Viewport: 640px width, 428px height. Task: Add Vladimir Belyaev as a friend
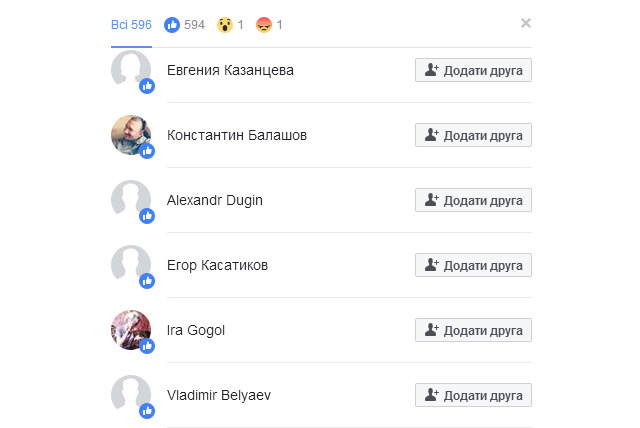coord(473,395)
